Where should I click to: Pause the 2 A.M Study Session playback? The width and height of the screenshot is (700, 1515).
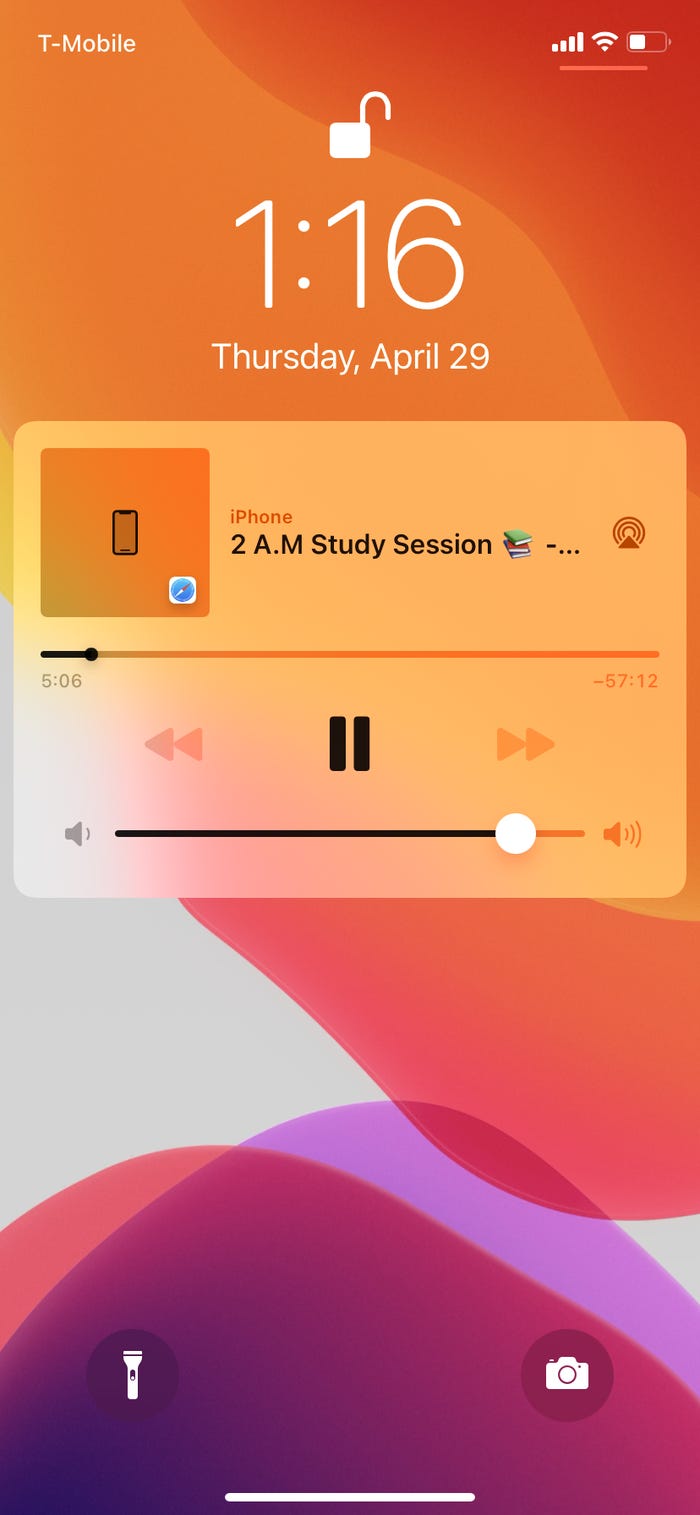[x=349, y=743]
